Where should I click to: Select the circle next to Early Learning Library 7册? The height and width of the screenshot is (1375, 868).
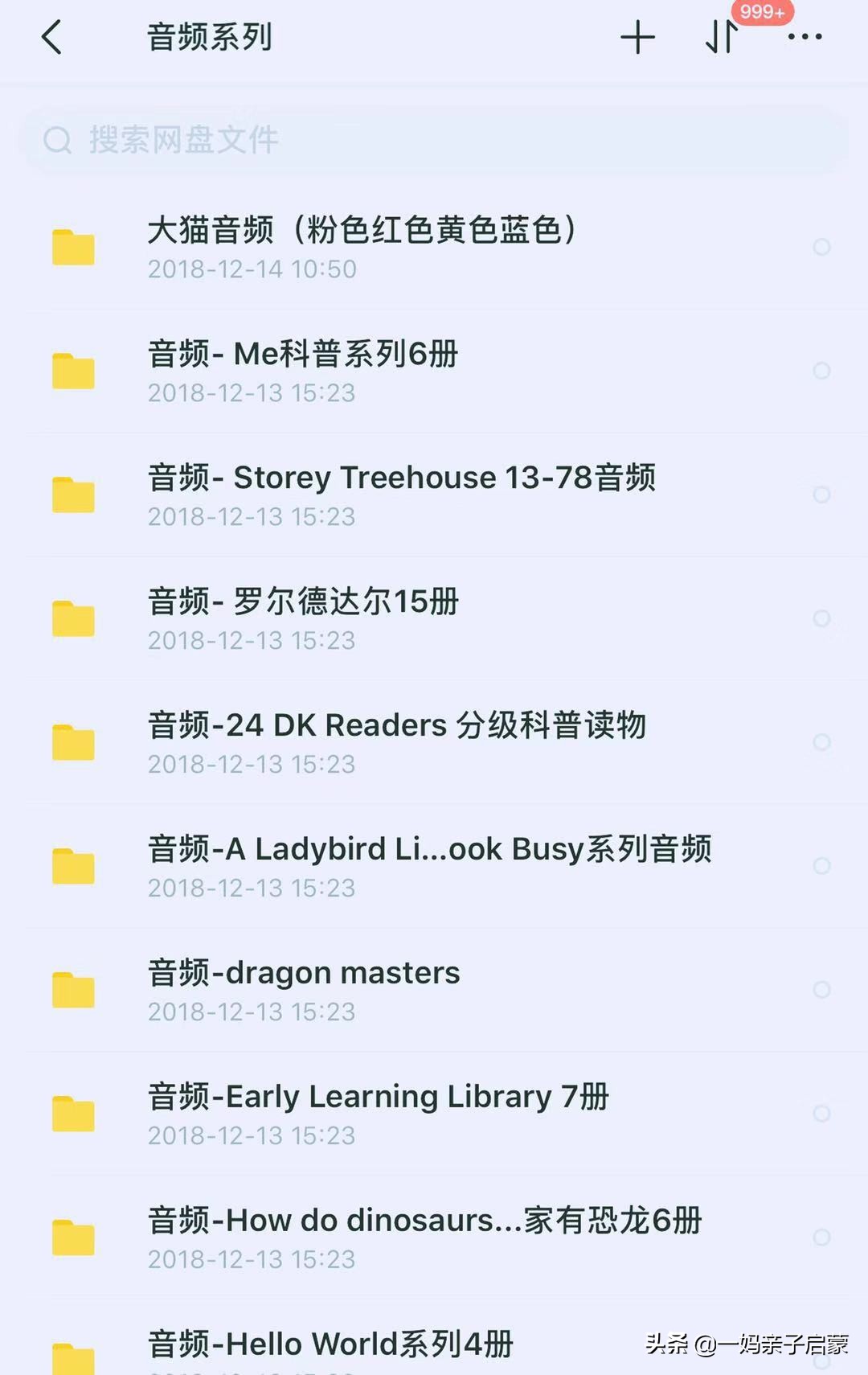click(x=821, y=1114)
